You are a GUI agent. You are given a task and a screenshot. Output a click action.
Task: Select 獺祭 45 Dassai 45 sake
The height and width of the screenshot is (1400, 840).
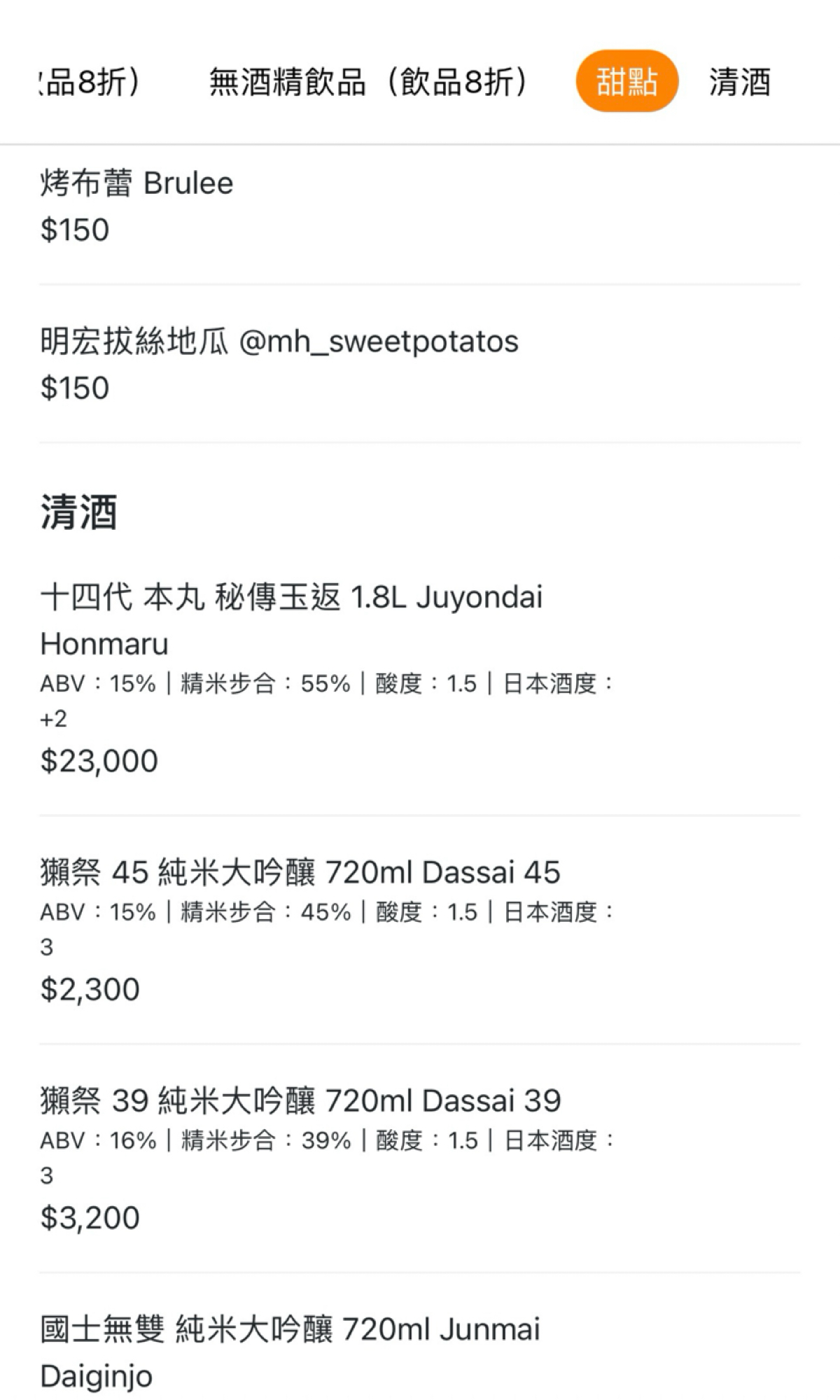click(x=419, y=930)
